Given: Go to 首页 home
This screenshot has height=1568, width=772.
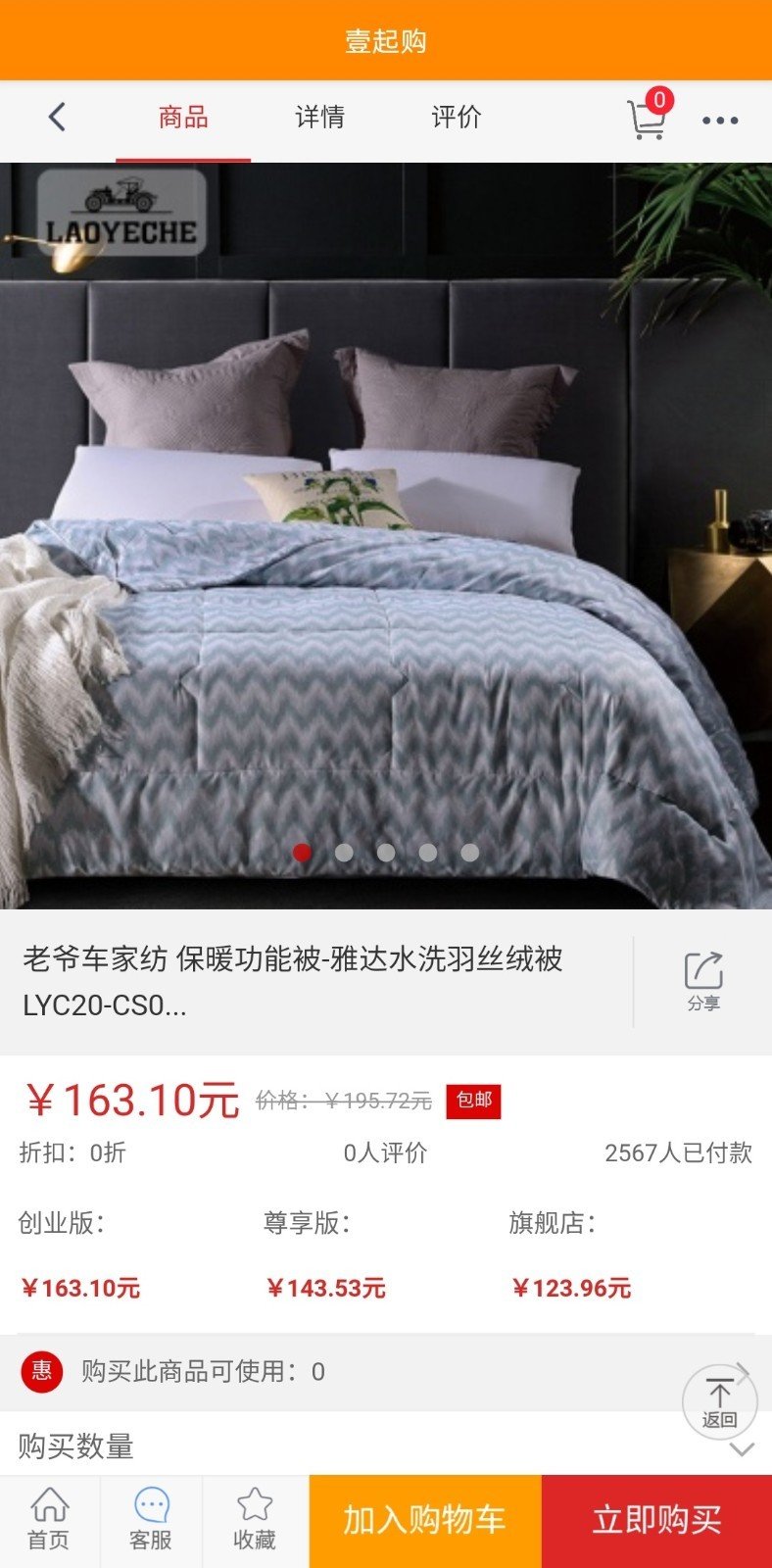Looking at the screenshot, I should pos(49,1520).
